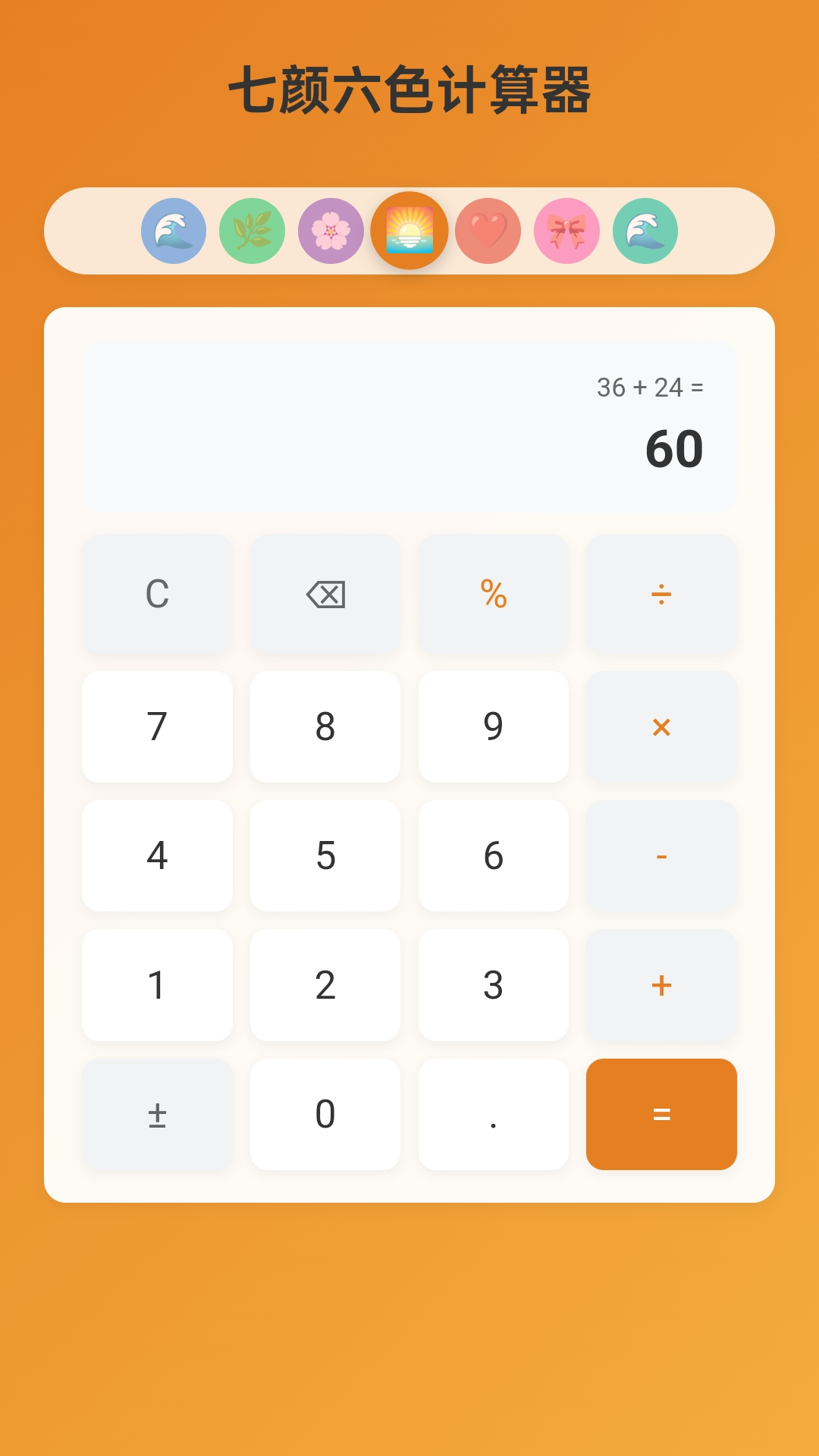Enter digit 5
819x1456 pixels.
pos(325,856)
